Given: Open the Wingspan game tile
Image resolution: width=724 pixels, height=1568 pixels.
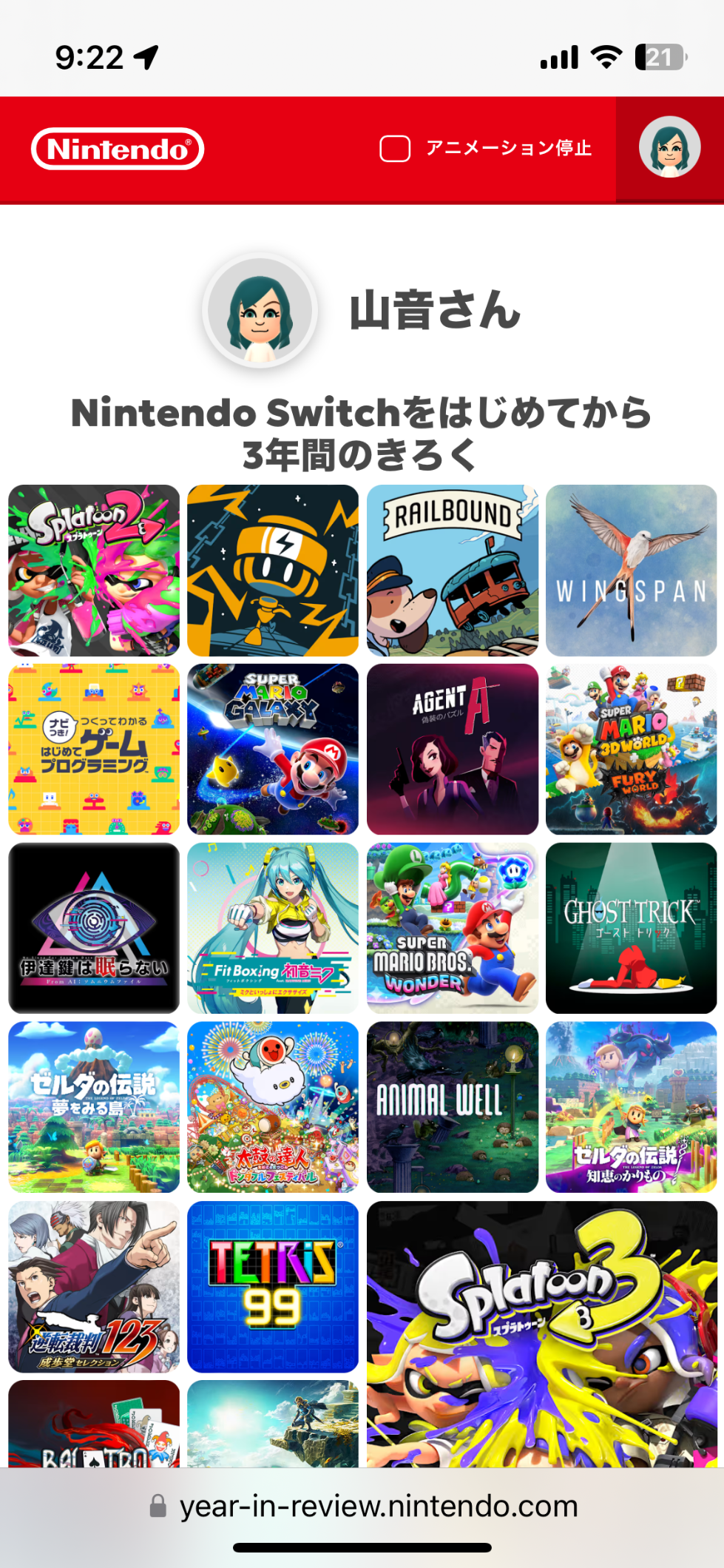Looking at the screenshot, I should tap(631, 571).
